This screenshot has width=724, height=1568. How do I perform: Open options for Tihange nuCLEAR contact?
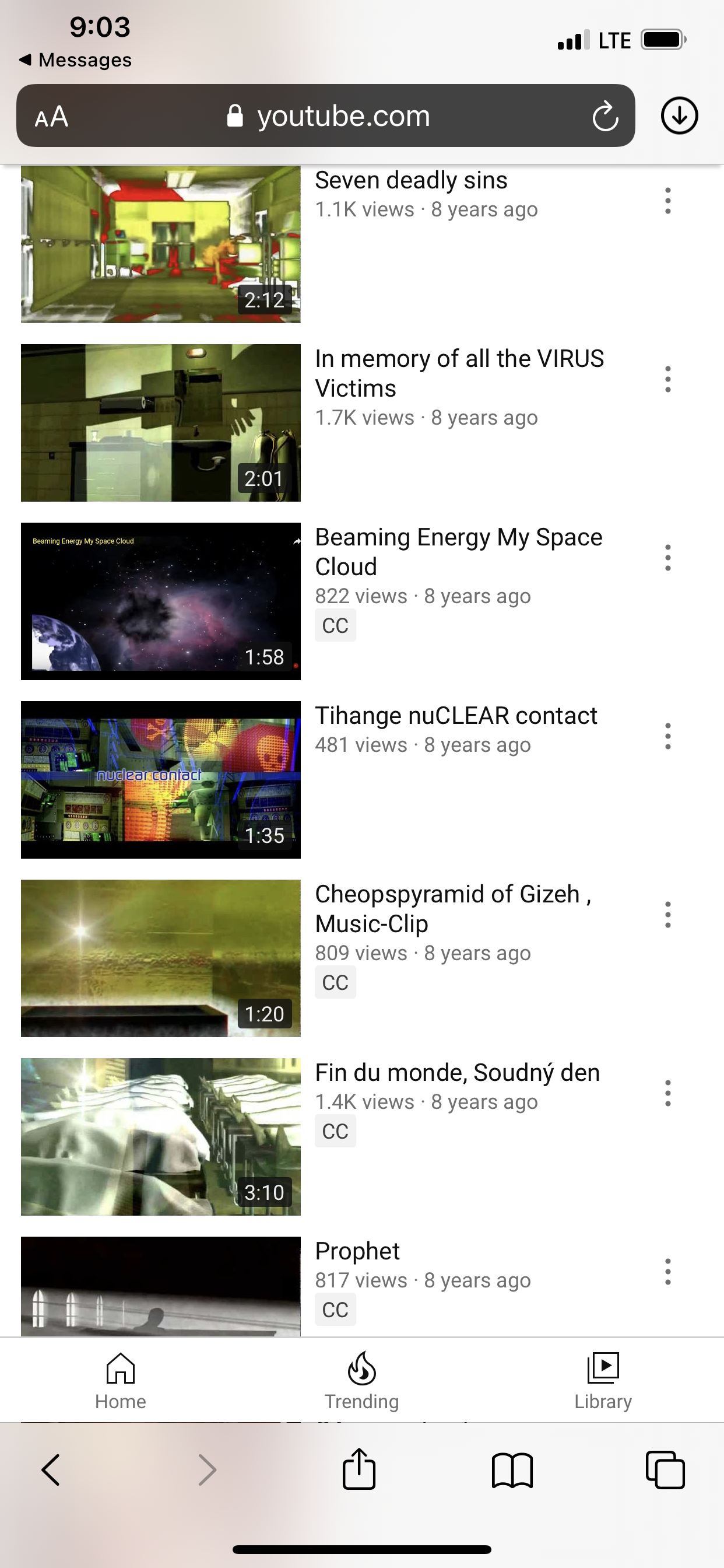pos(667,736)
